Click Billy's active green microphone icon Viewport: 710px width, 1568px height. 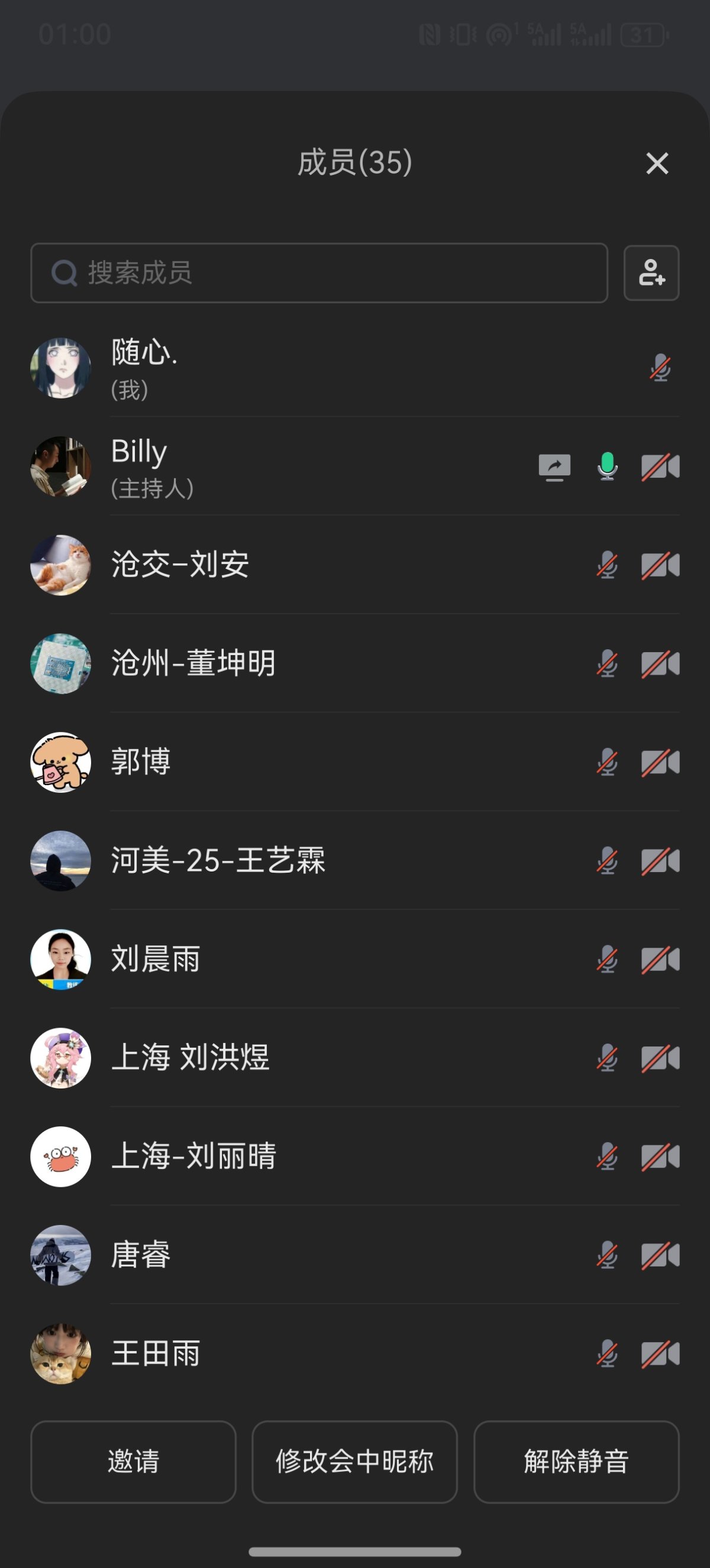[607, 466]
